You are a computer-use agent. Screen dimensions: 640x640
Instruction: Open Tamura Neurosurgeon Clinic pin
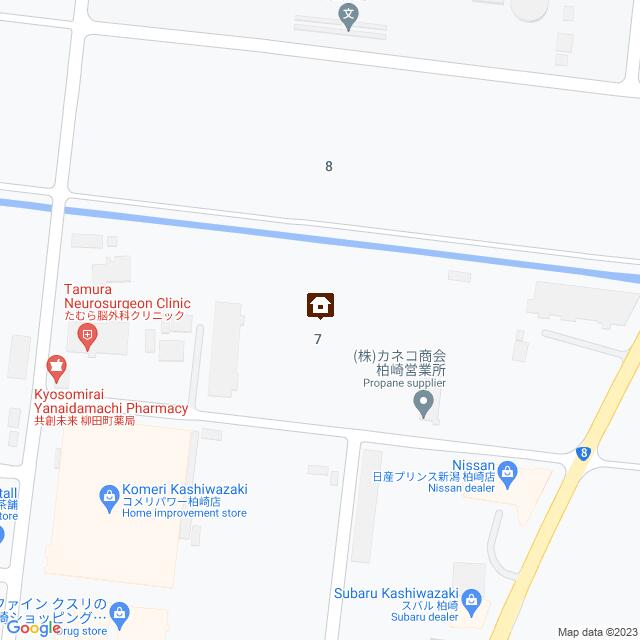tap(89, 339)
